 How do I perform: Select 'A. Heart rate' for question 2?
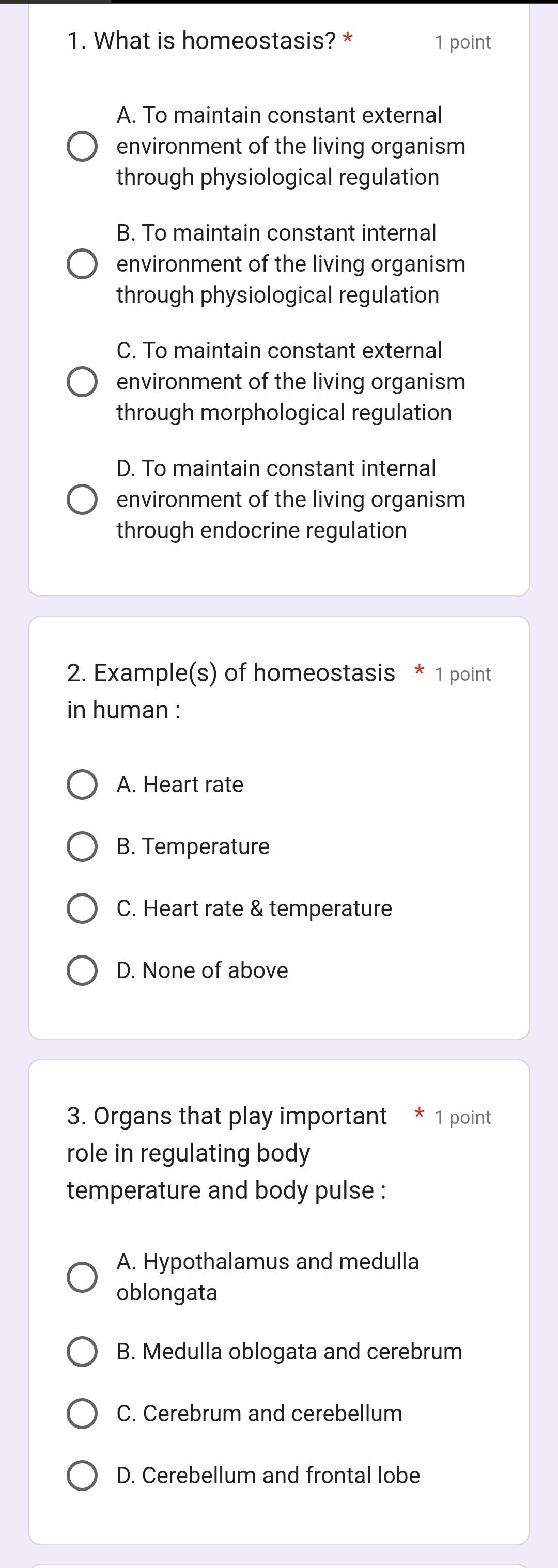[x=81, y=785]
